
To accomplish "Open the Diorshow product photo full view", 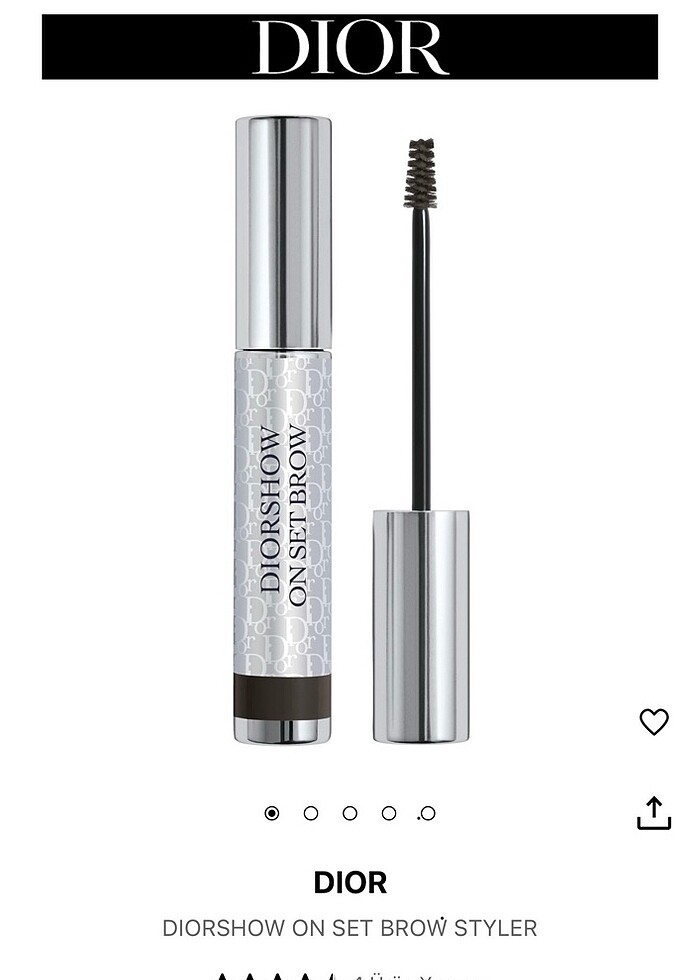I will point(350,430).
